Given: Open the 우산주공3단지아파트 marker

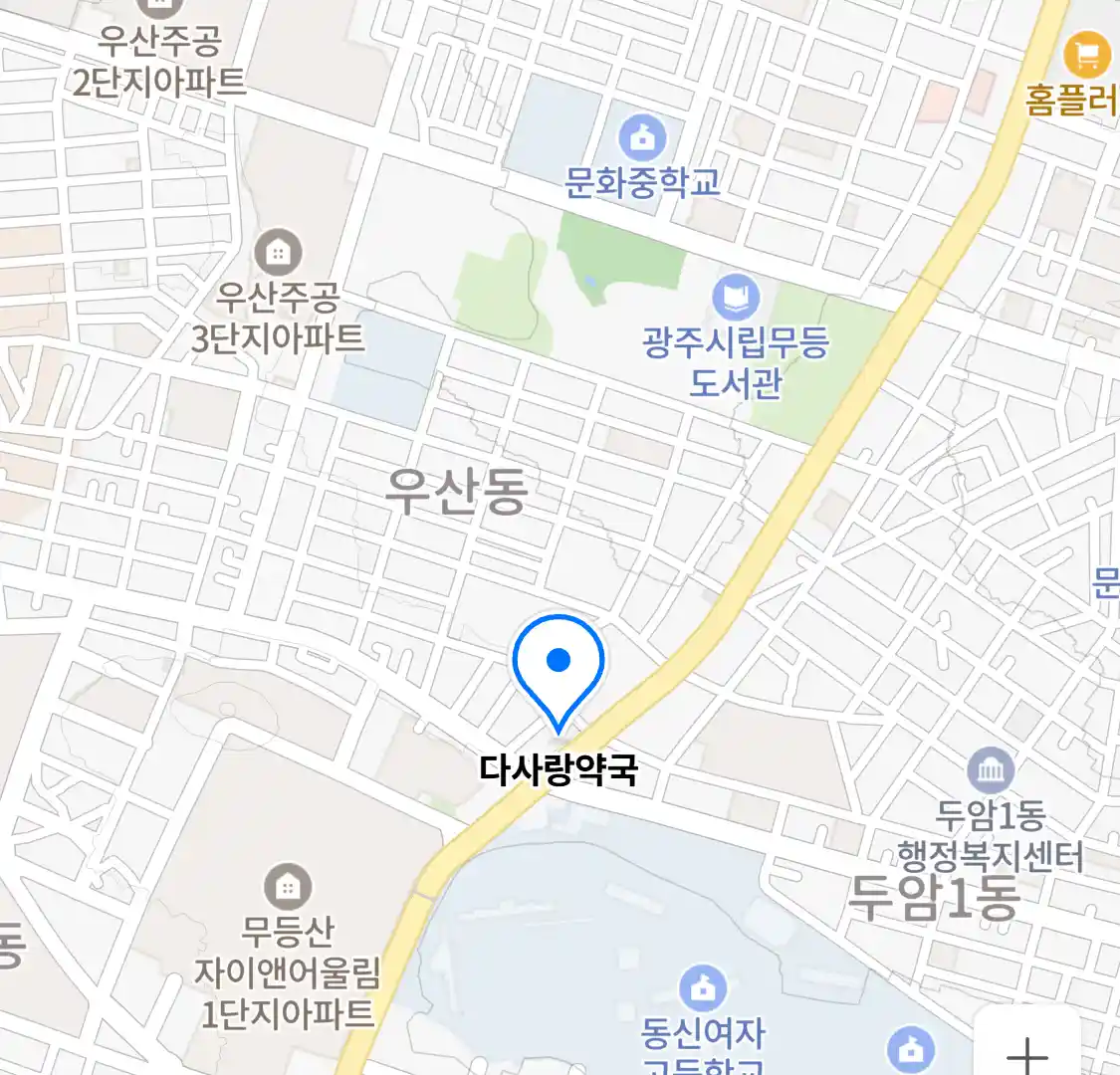Looking at the screenshot, I should [278, 253].
